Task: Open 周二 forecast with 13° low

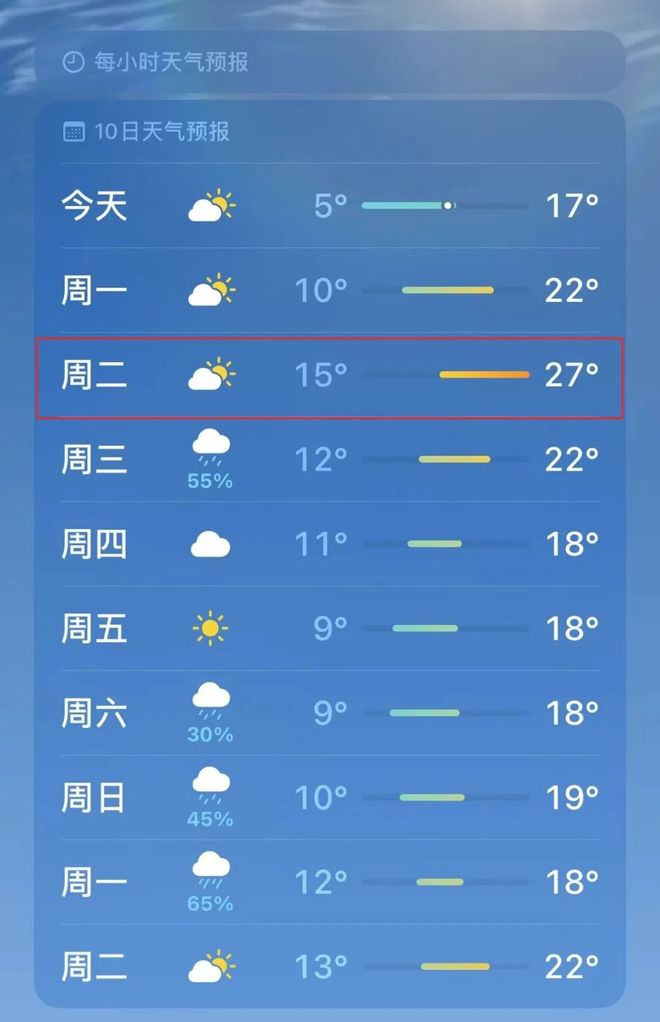Action: point(330,966)
